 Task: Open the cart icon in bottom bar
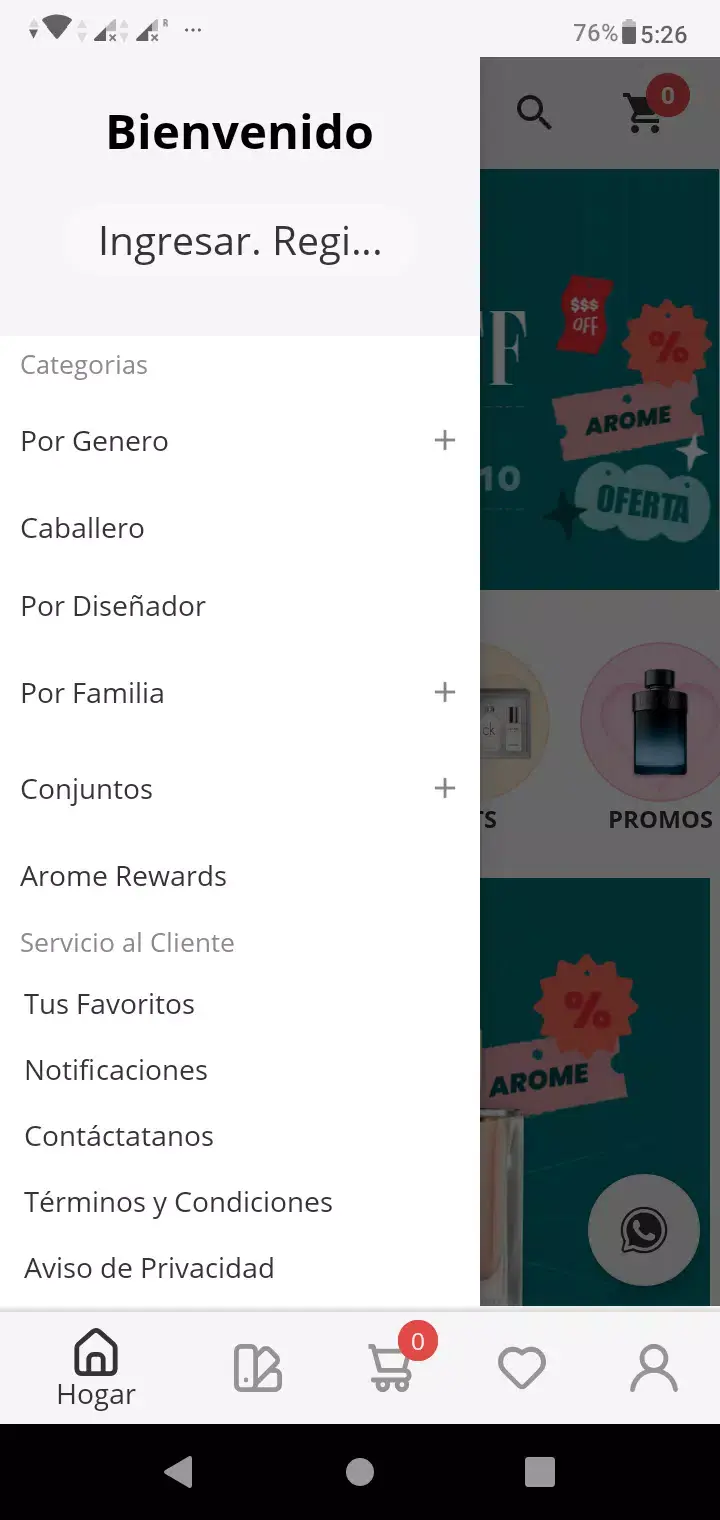tap(390, 1367)
